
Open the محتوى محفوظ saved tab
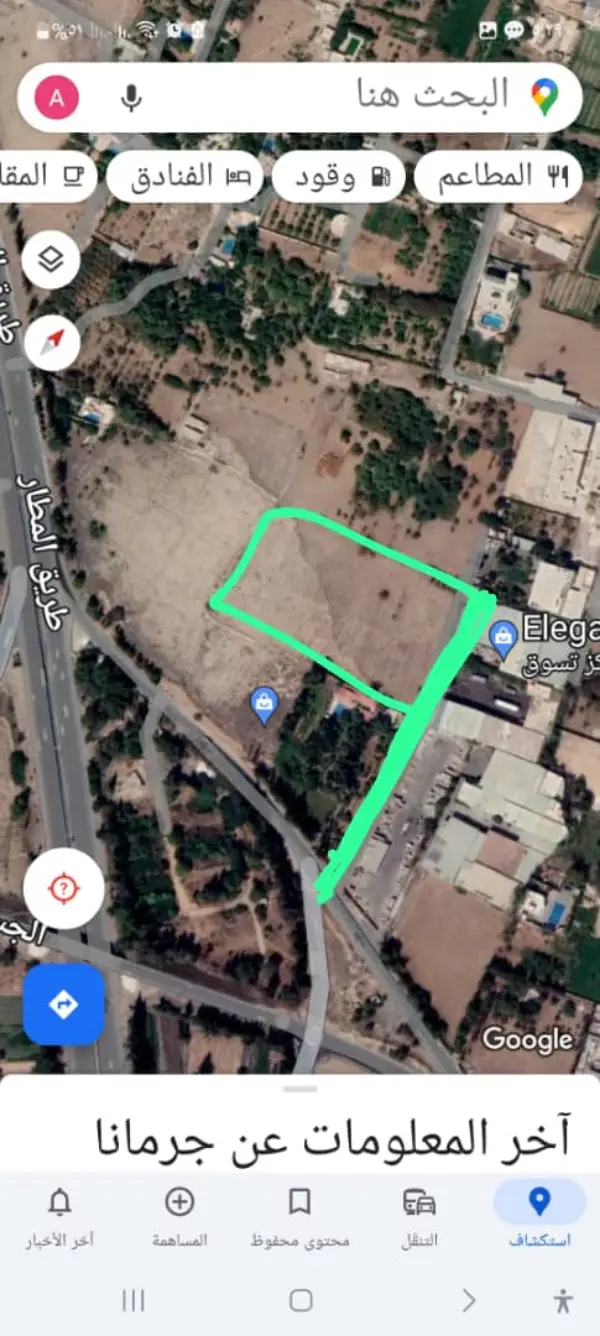tap(299, 1216)
